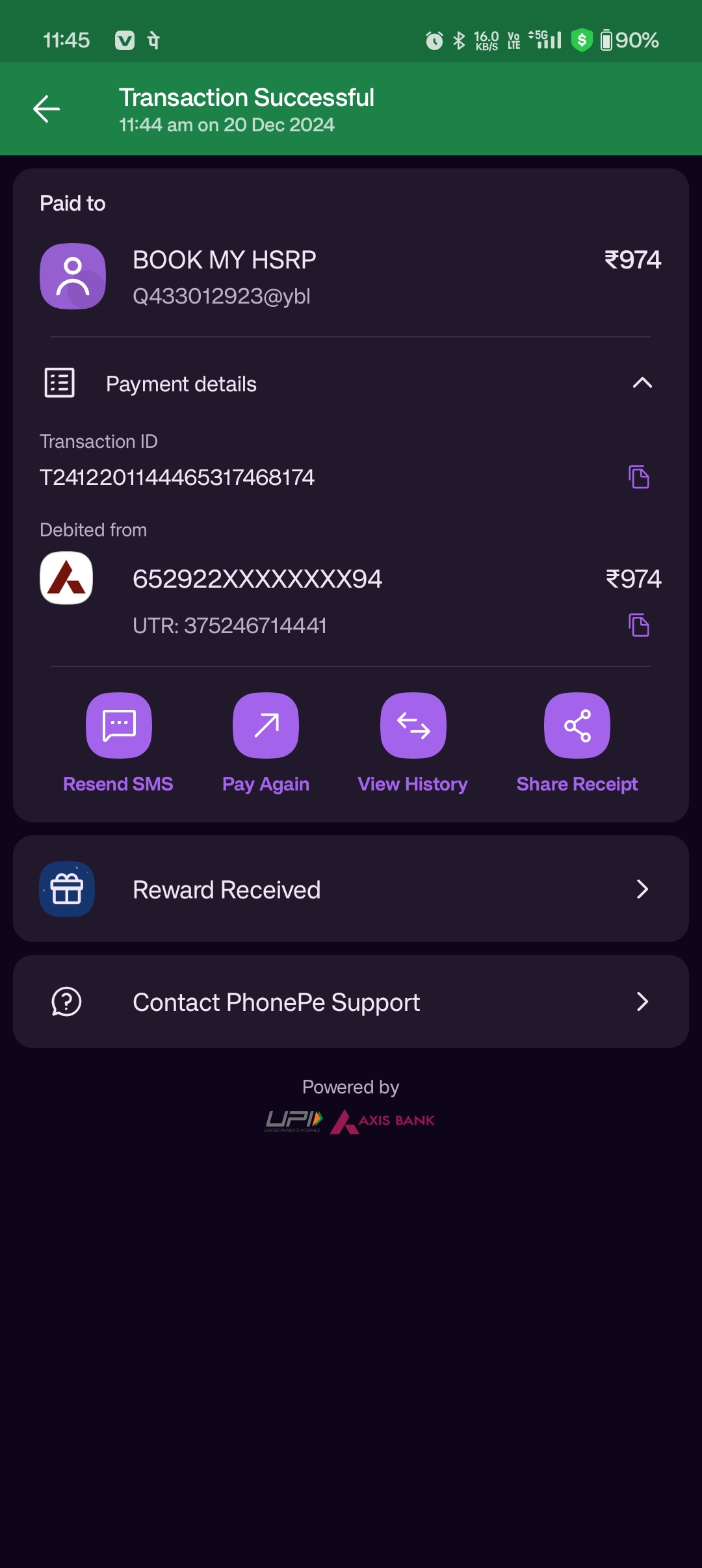Go back using the top arrow
Image resolution: width=702 pixels, height=1568 pixels.
(x=47, y=109)
